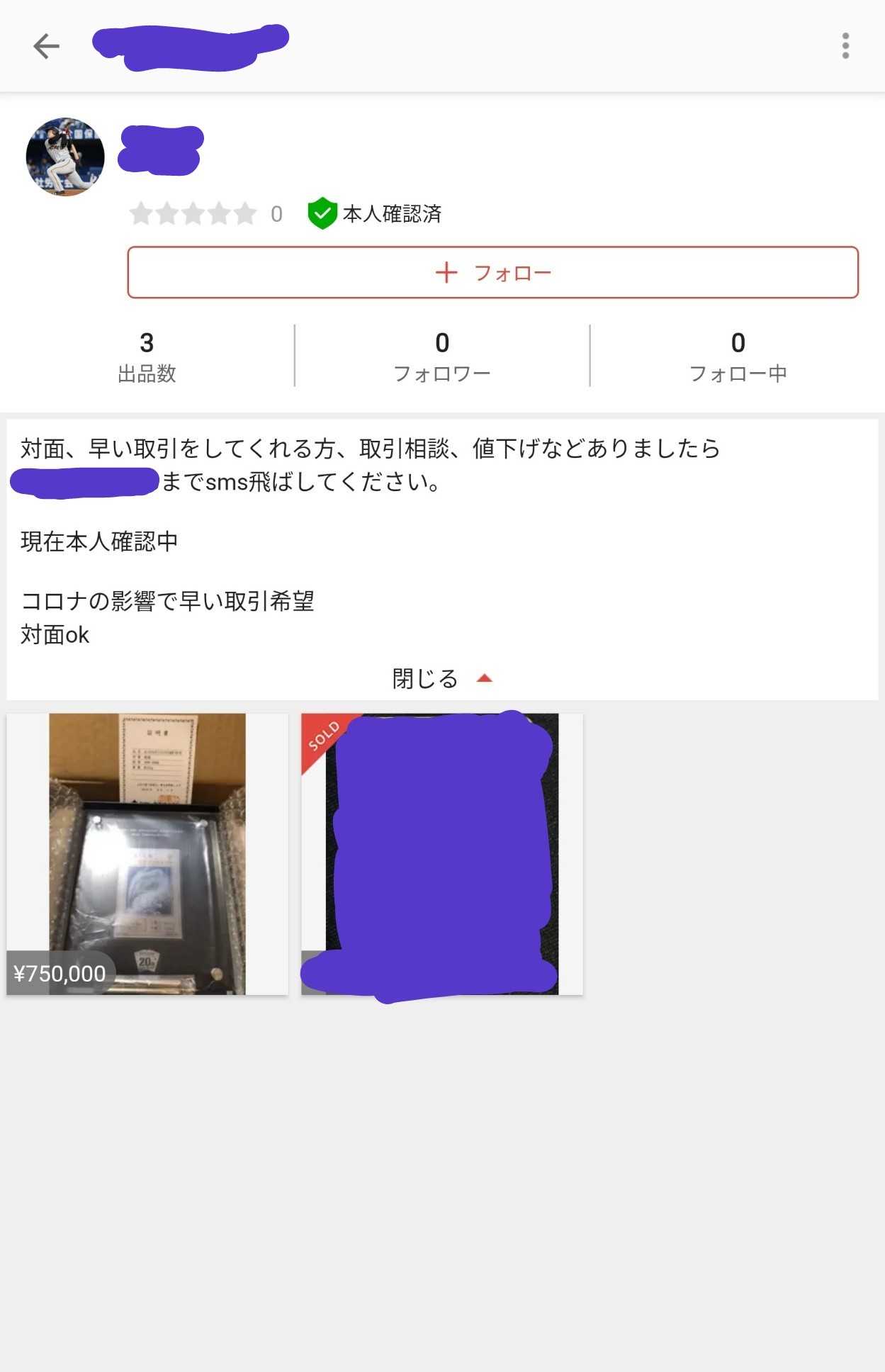Toggle following this seller
The image size is (885, 1372).
click(492, 271)
